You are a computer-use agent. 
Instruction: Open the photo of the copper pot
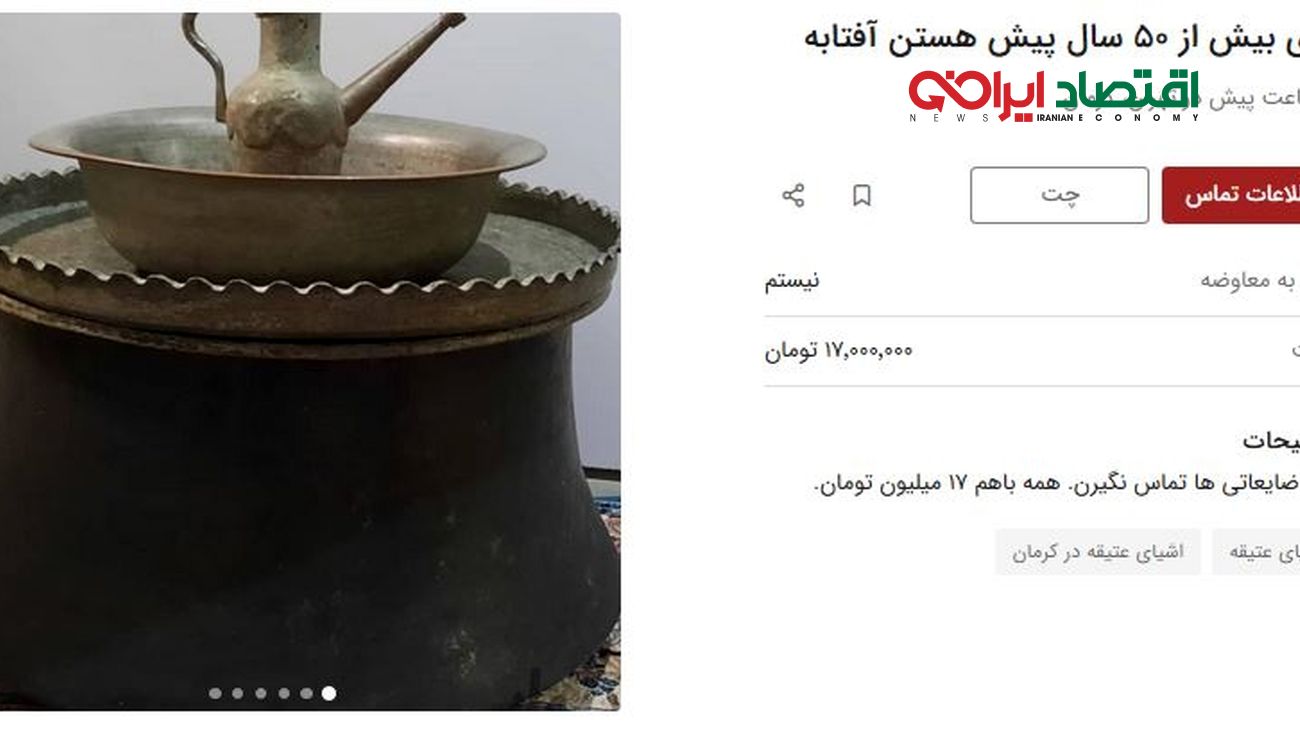click(310, 360)
